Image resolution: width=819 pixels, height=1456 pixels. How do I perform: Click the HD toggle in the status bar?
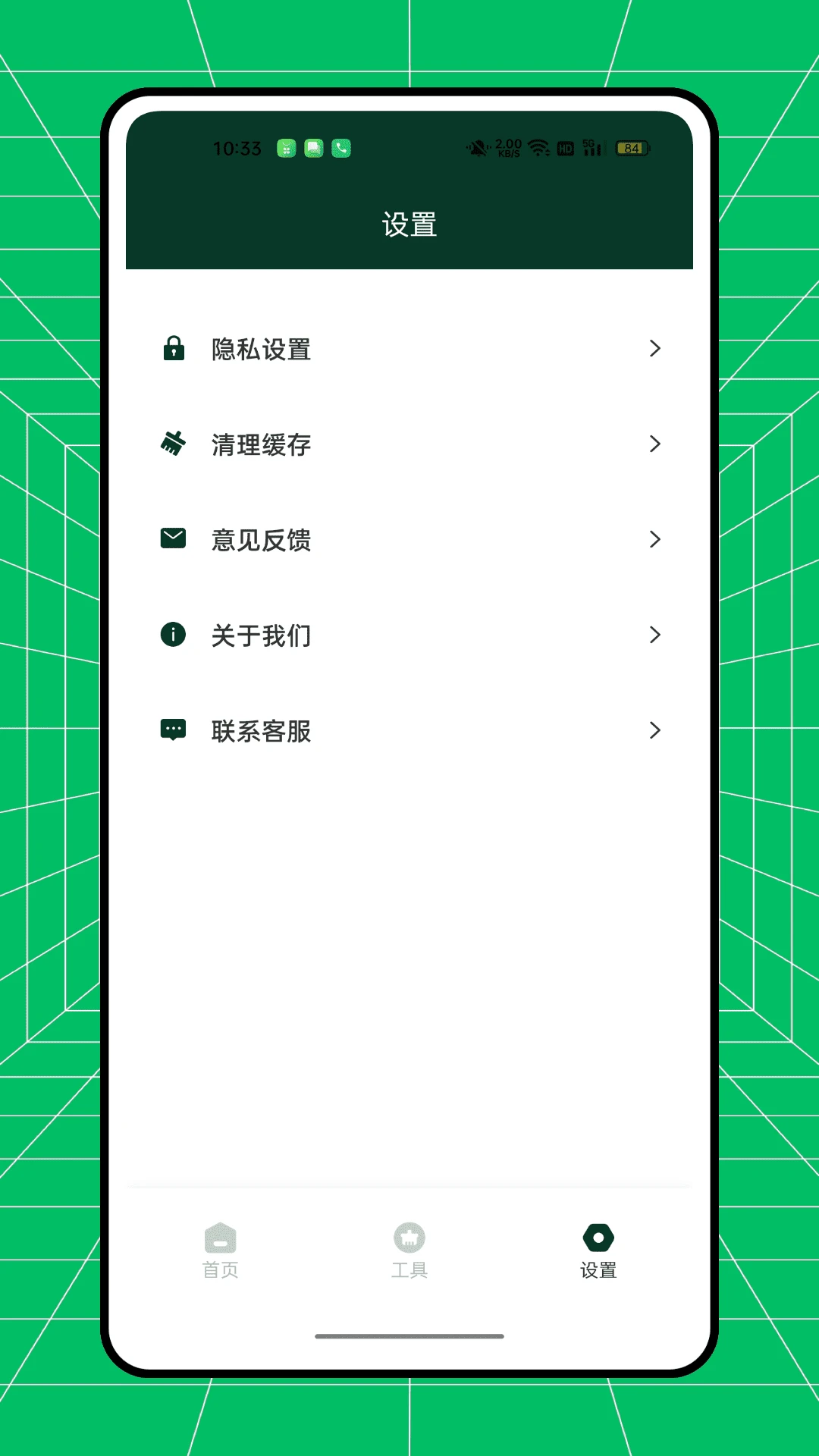[564, 149]
